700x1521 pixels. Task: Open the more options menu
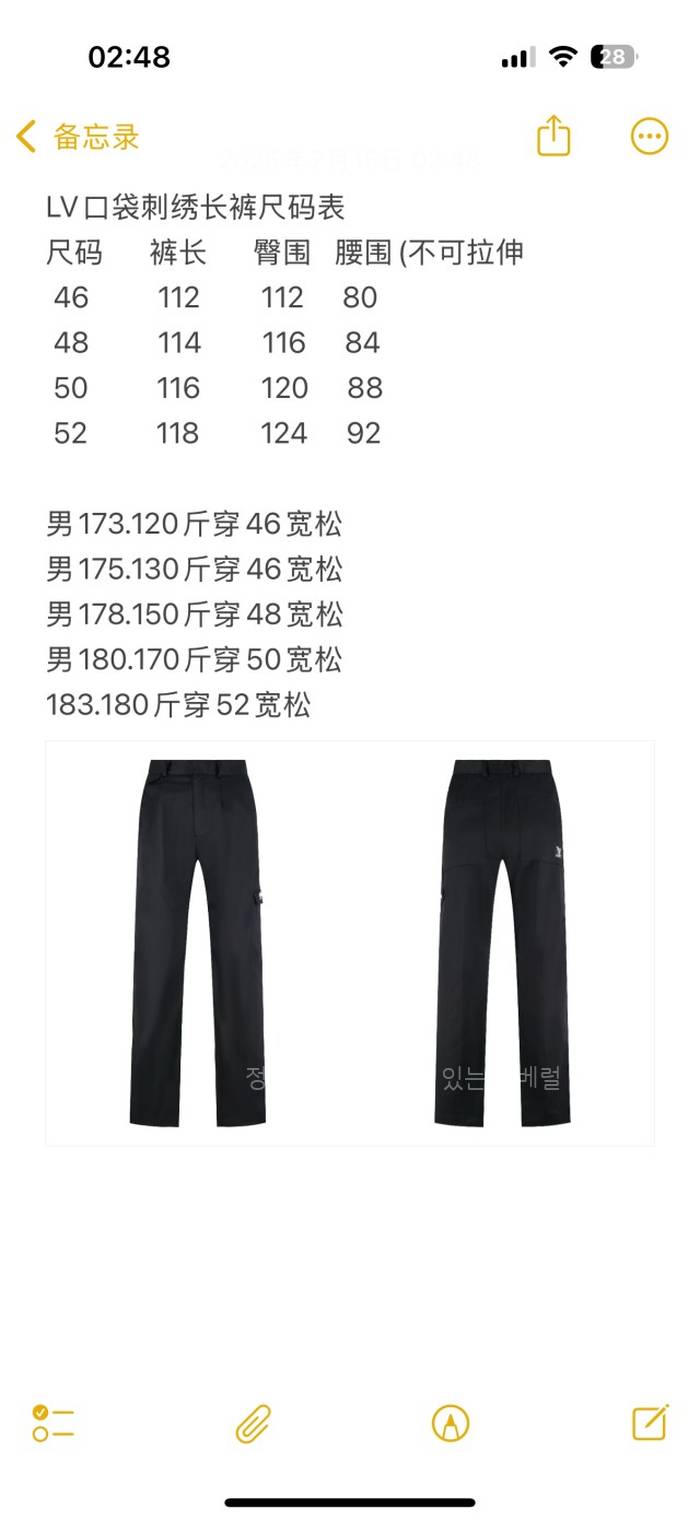coord(649,136)
